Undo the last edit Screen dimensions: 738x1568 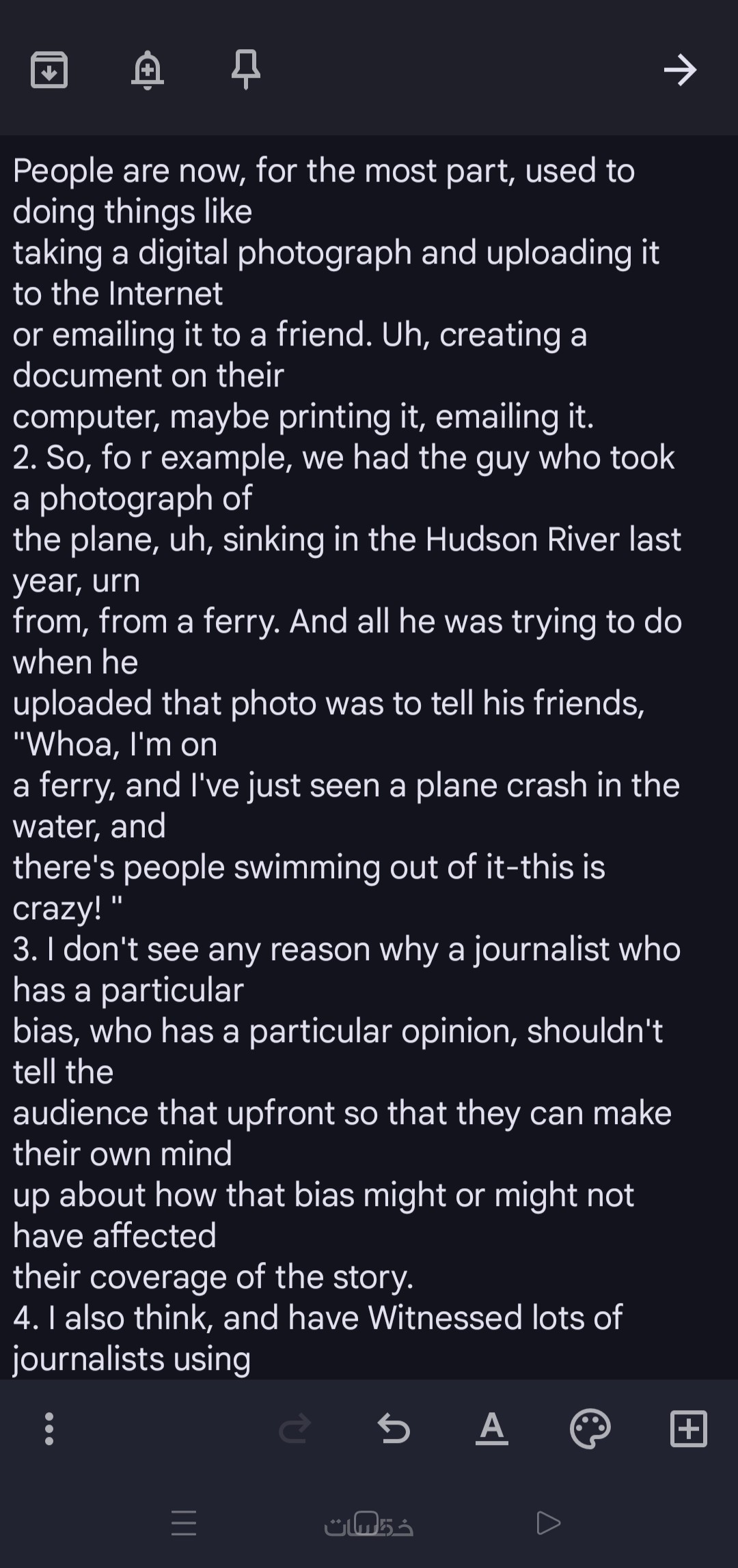pos(394,1429)
